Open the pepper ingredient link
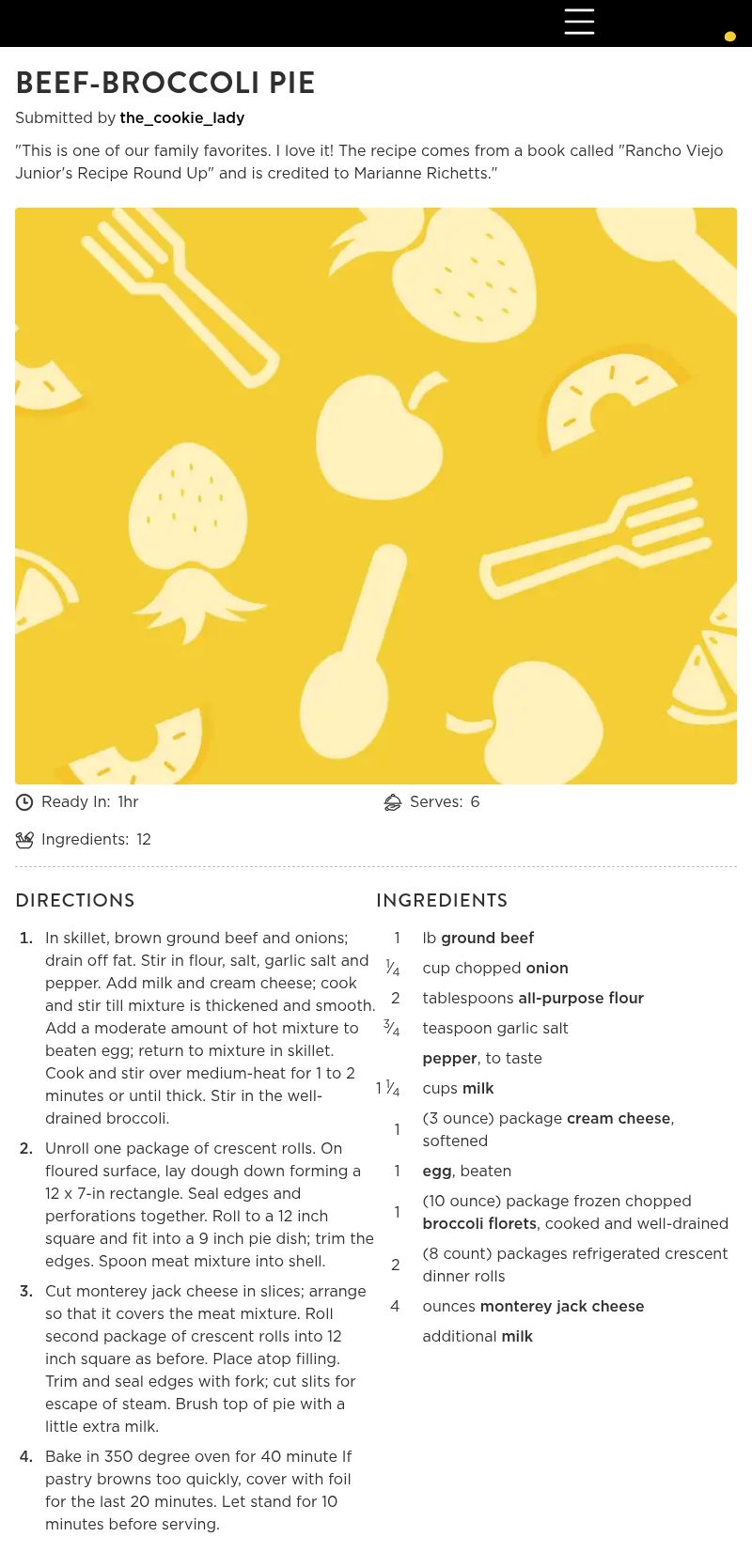This screenshot has height=1568, width=752. pyautogui.click(x=449, y=1059)
